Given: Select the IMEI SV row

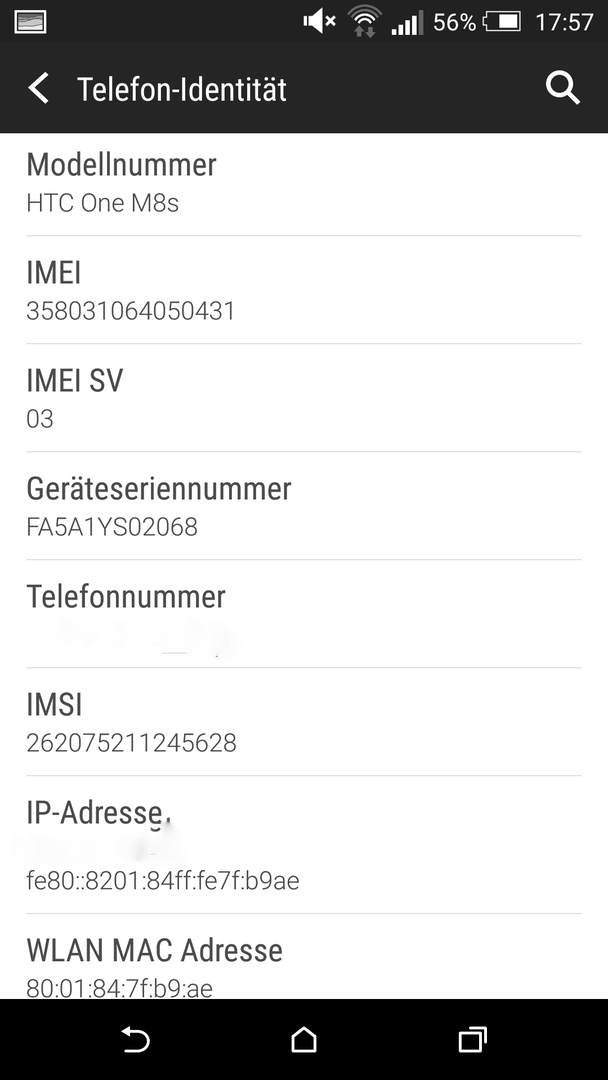Looking at the screenshot, I should 304,398.
